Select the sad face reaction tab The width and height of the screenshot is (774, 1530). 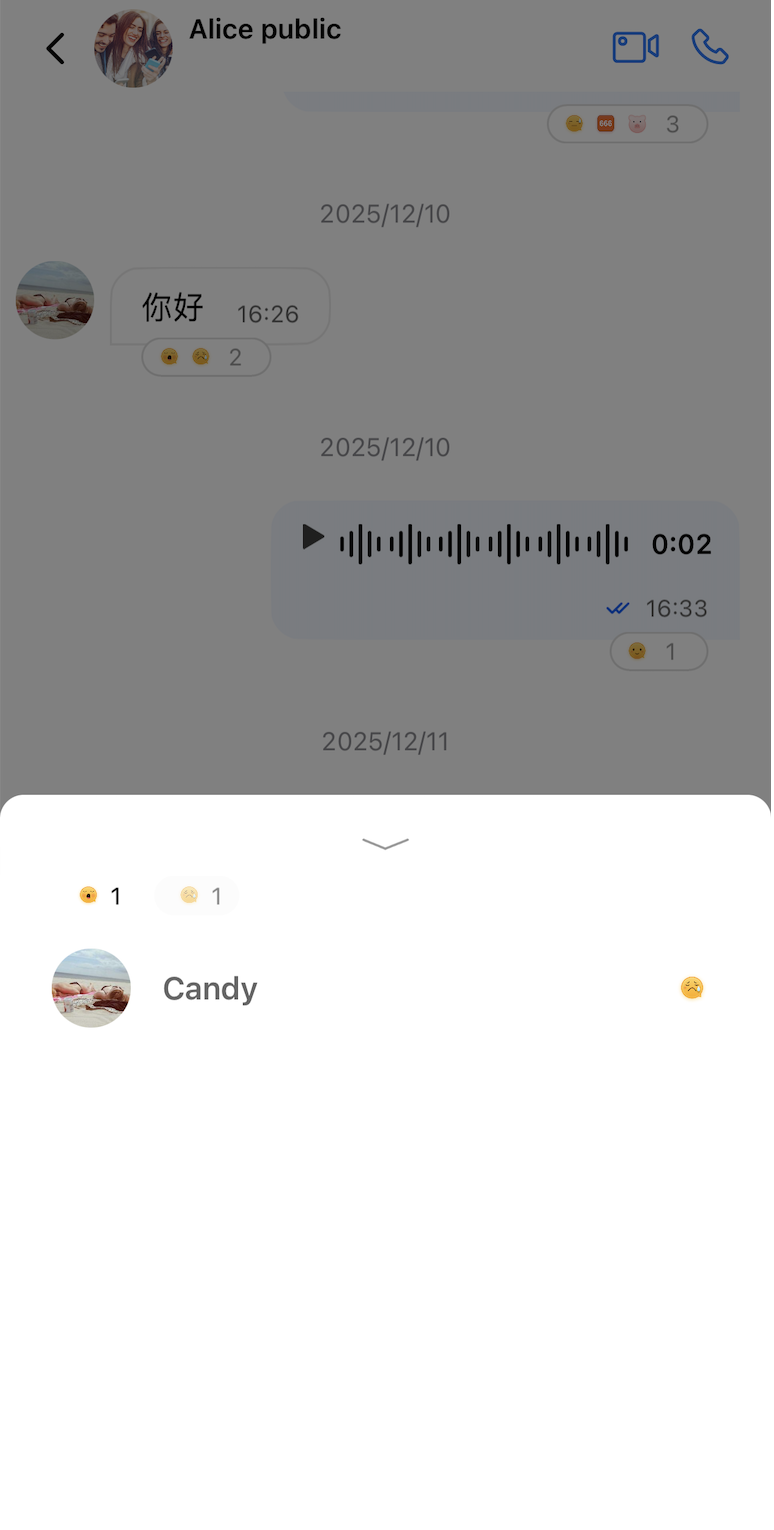(x=199, y=896)
